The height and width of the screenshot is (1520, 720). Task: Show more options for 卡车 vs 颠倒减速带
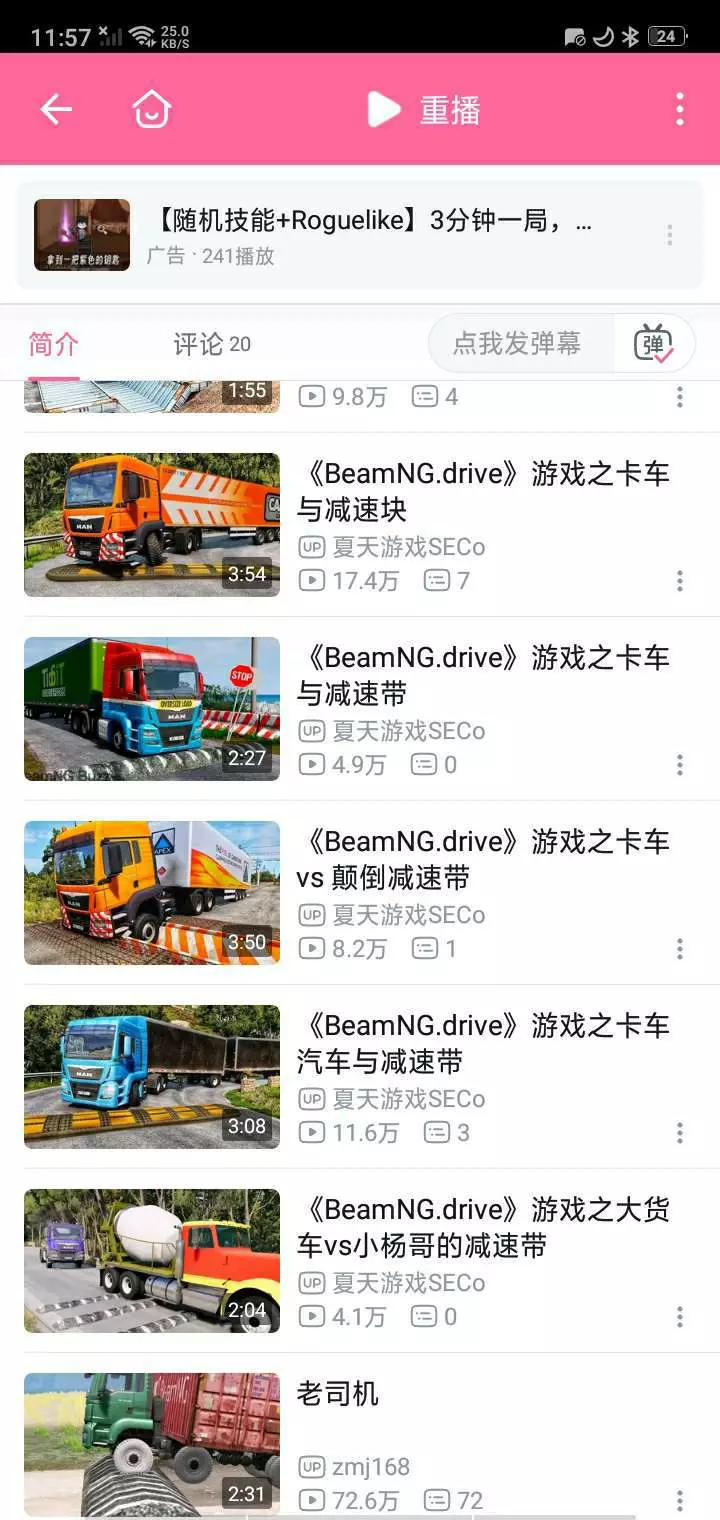(680, 949)
